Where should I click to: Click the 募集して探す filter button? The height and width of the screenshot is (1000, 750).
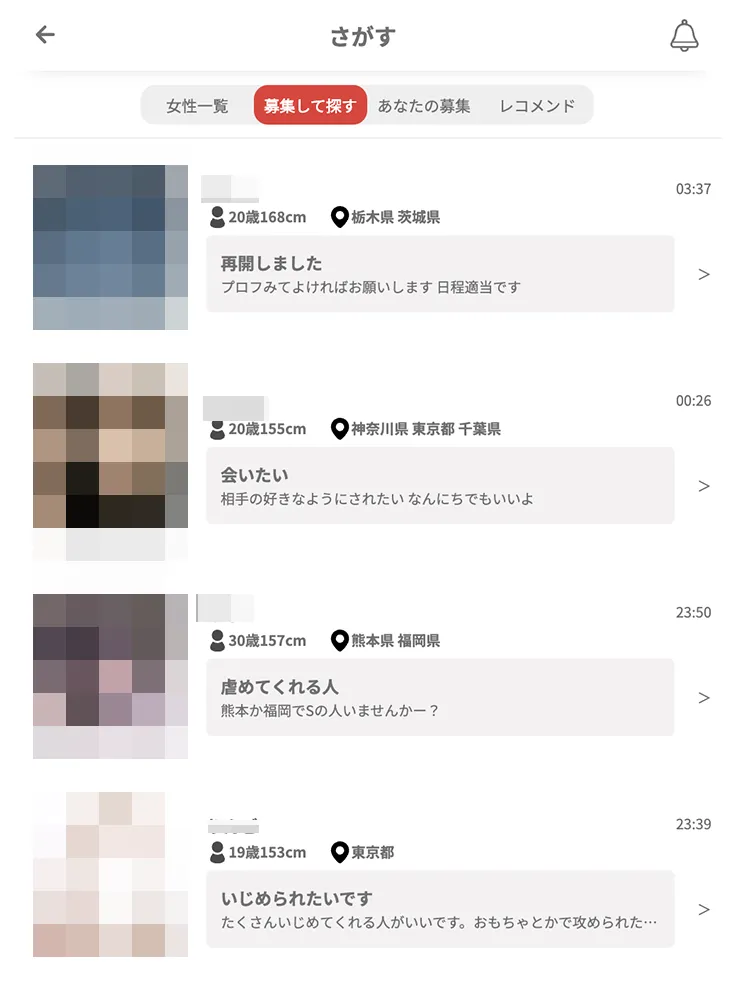point(310,104)
